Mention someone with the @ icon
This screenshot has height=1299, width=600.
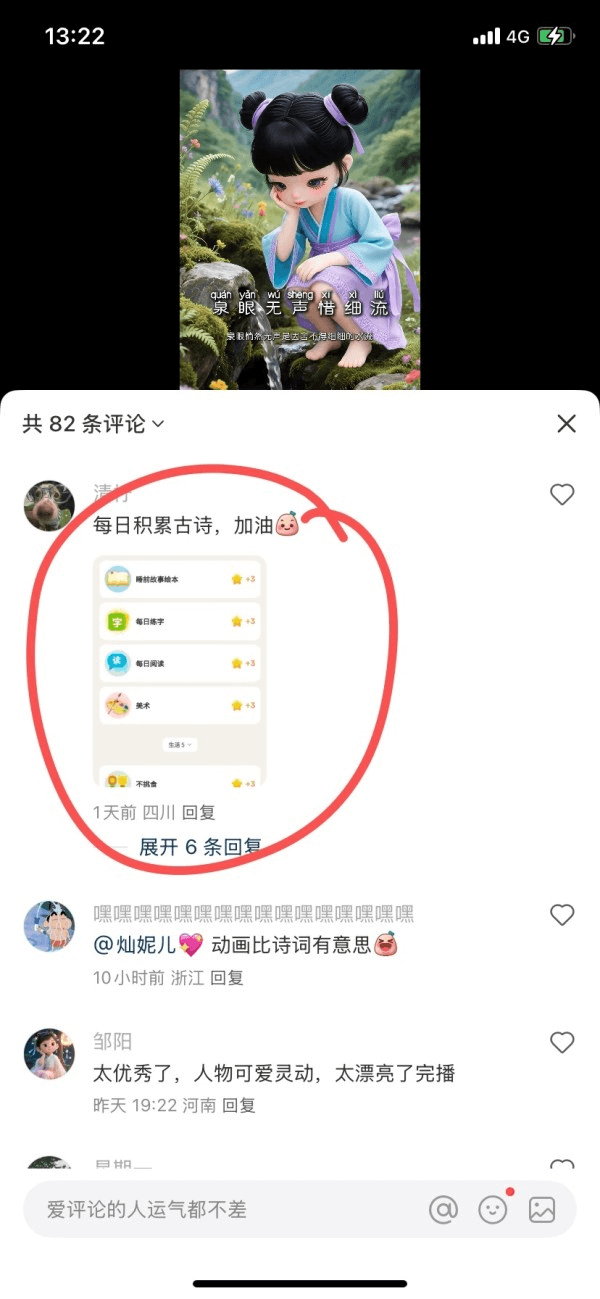443,1209
